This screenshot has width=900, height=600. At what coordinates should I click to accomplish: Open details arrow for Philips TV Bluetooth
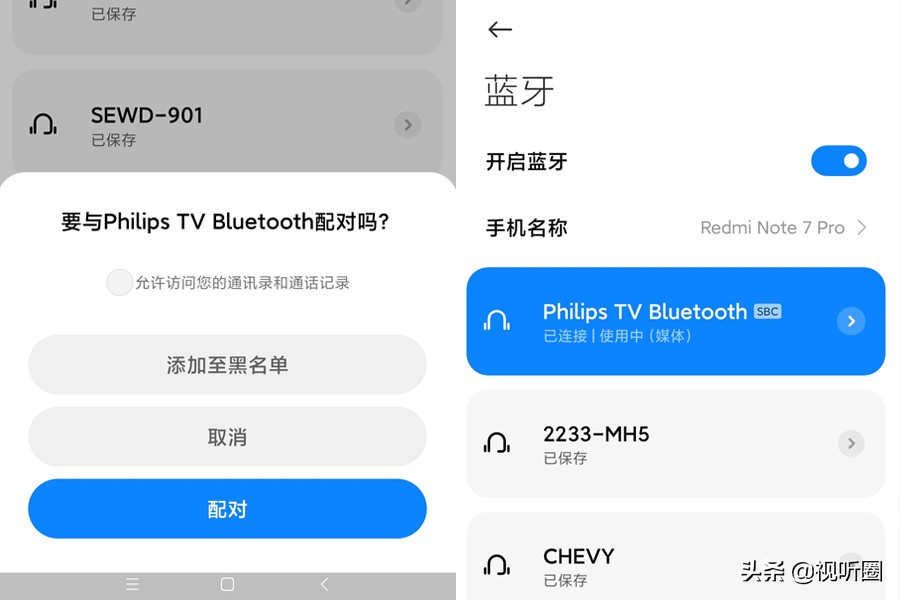(x=850, y=321)
